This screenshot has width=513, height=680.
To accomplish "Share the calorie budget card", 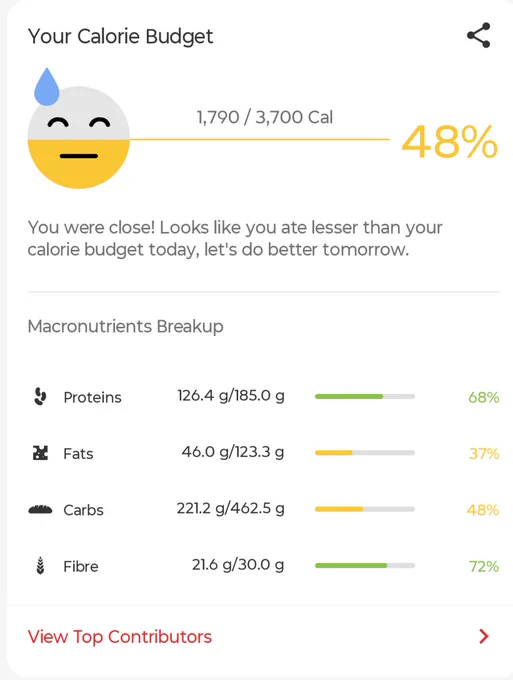I will [479, 36].
